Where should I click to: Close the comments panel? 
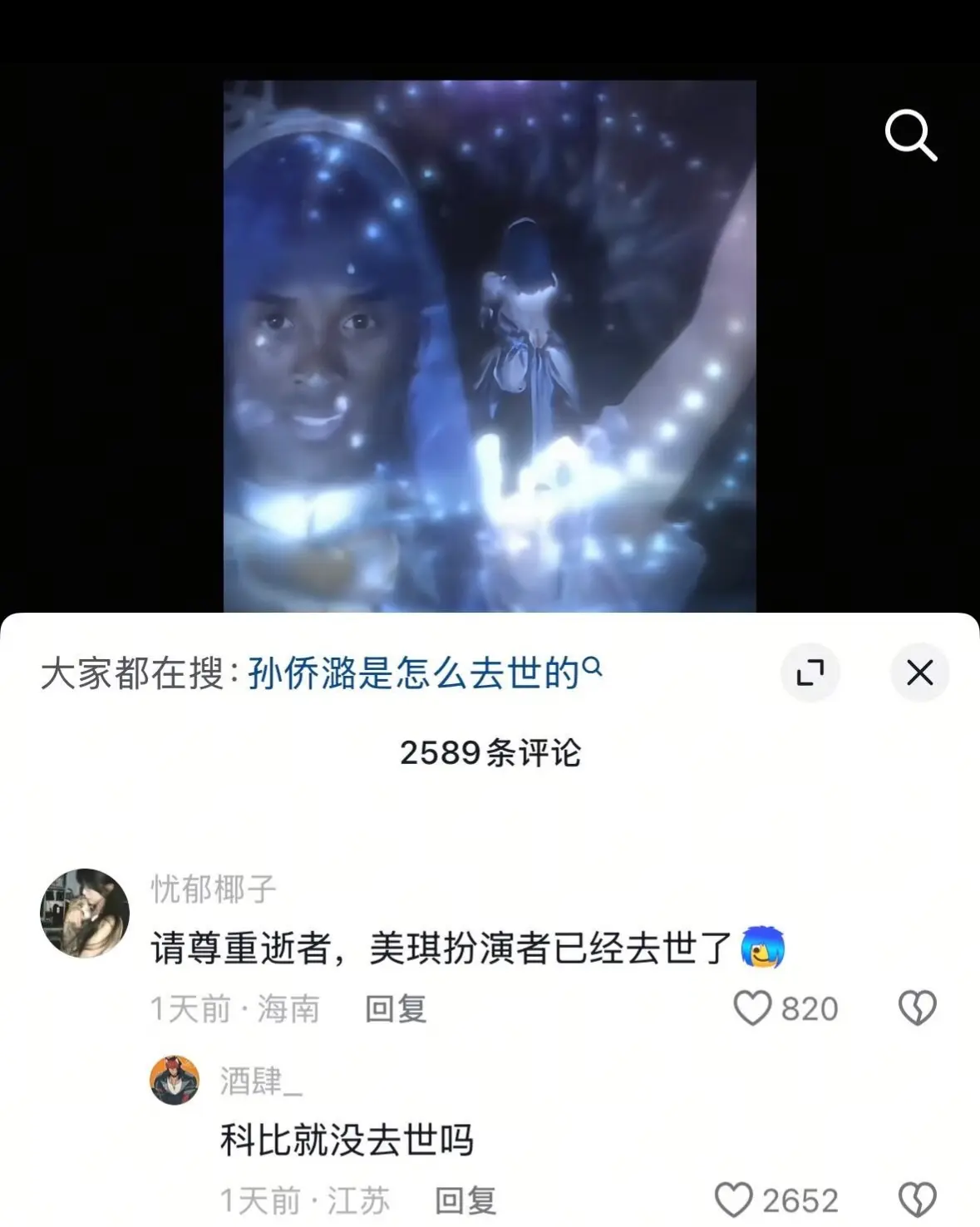[919, 673]
